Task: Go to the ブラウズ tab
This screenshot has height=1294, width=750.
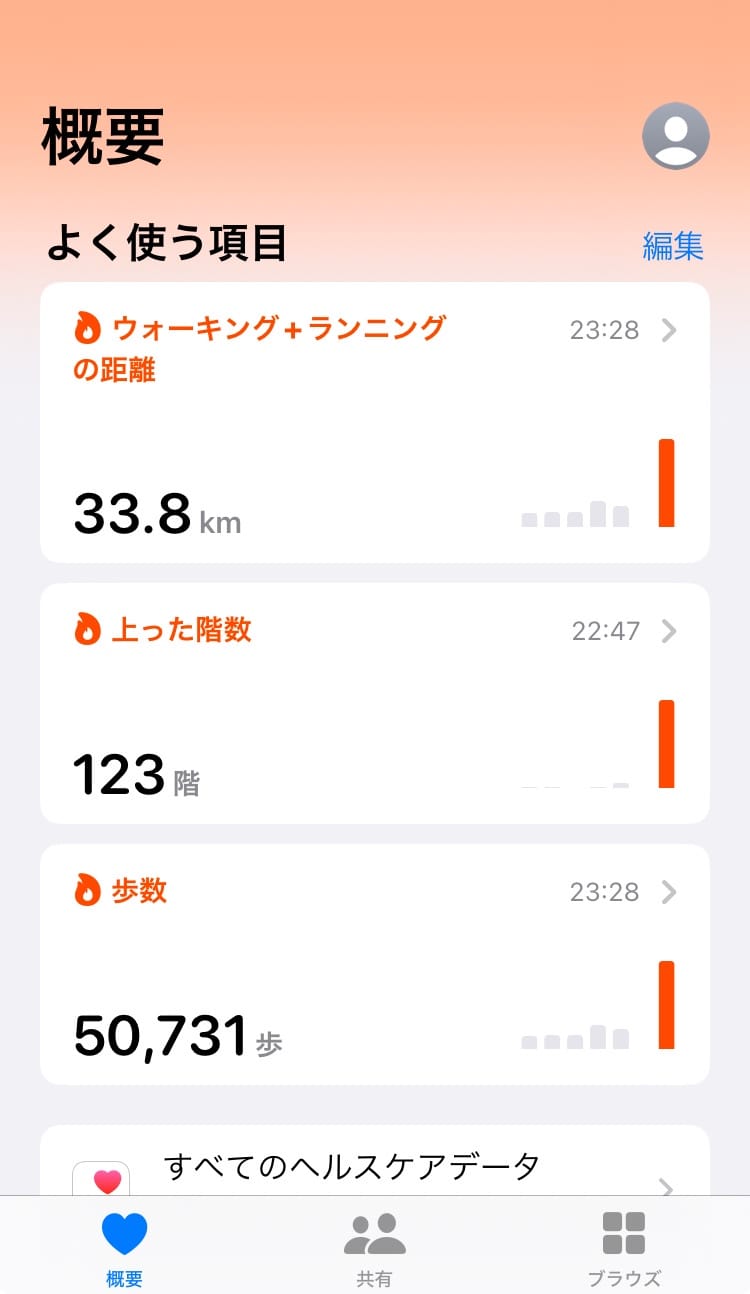Action: (624, 1247)
